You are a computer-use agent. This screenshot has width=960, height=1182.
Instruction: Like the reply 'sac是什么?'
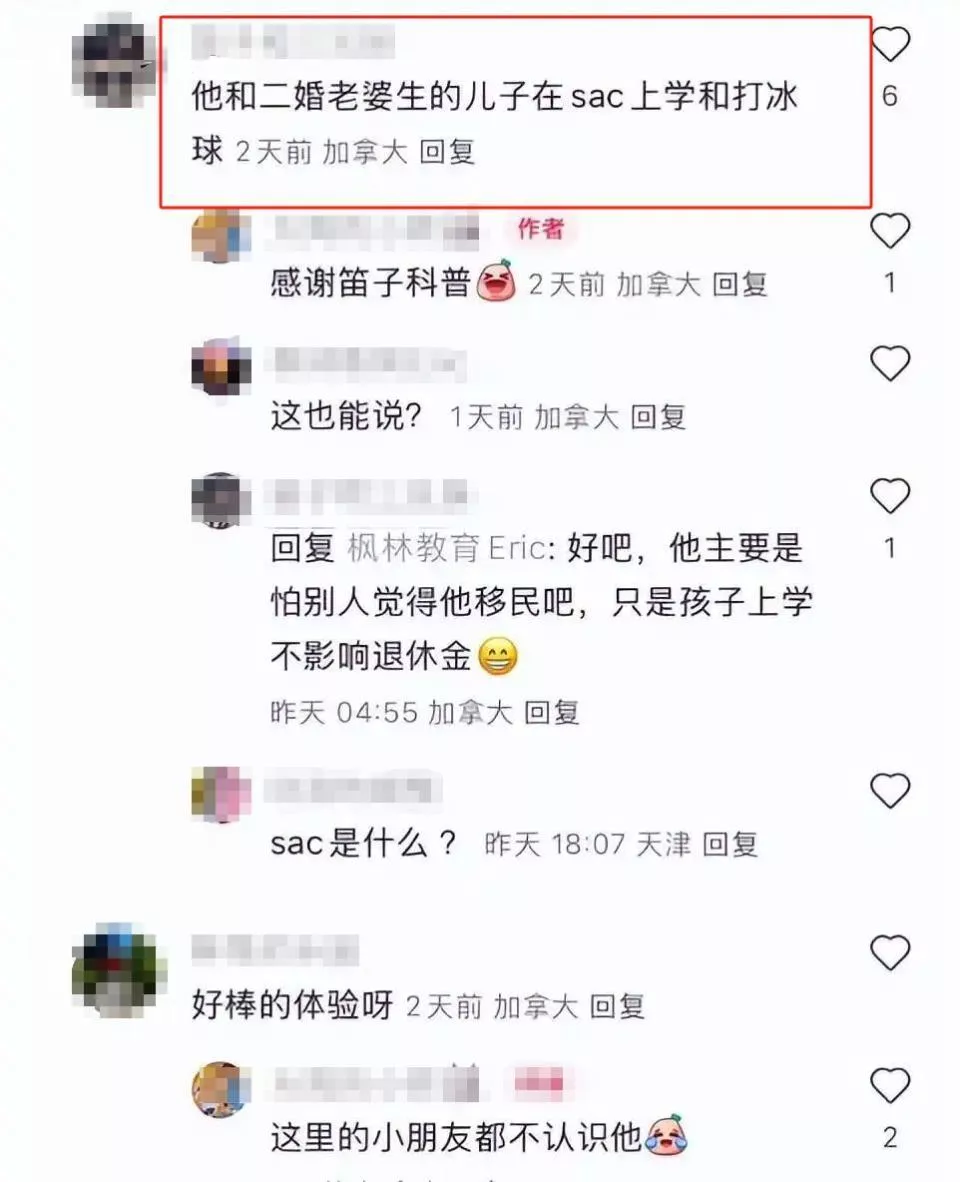click(x=890, y=791)
